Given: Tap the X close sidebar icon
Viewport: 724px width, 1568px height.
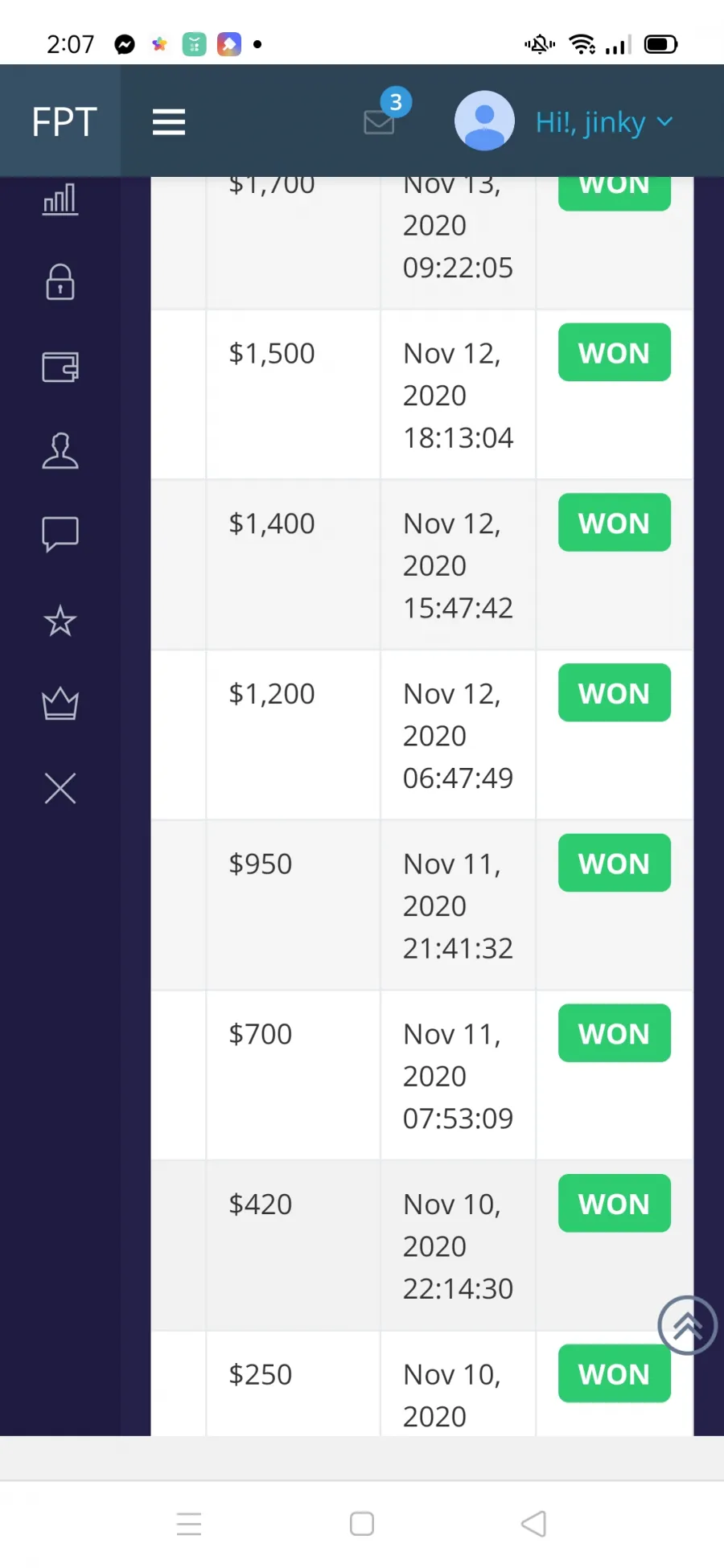Looking at the screenshot, I should (x=60, y=788).
